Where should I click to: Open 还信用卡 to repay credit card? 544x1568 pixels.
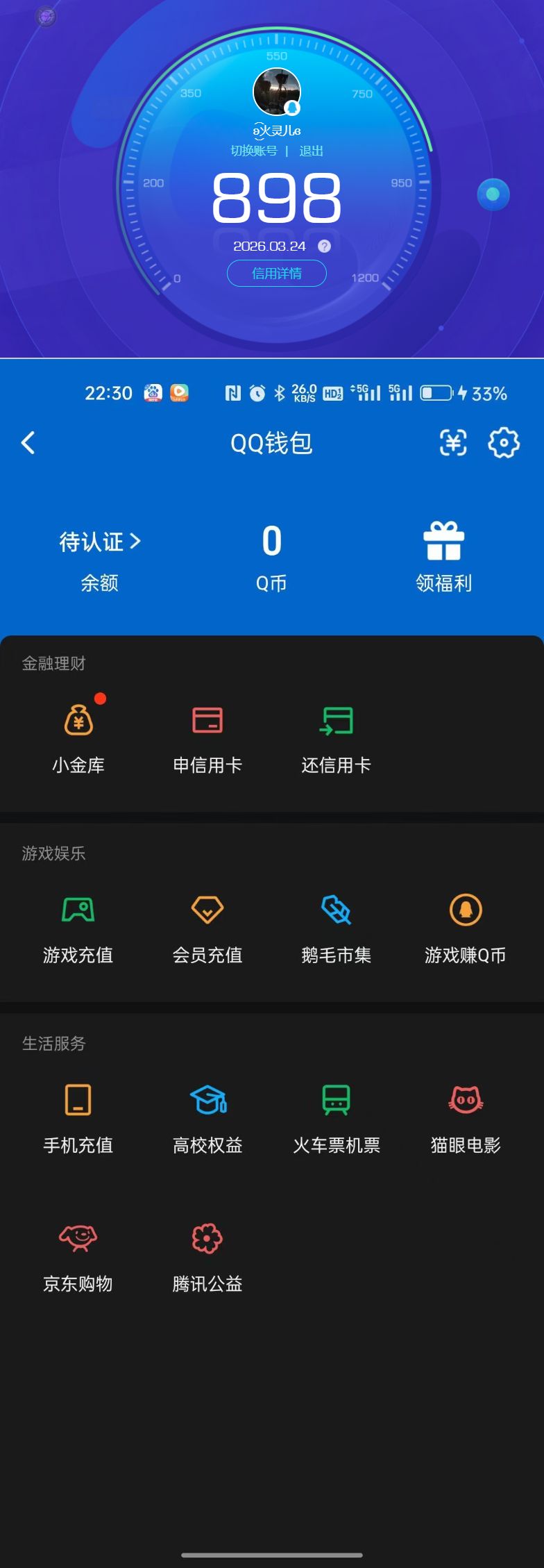pos(337,736)
